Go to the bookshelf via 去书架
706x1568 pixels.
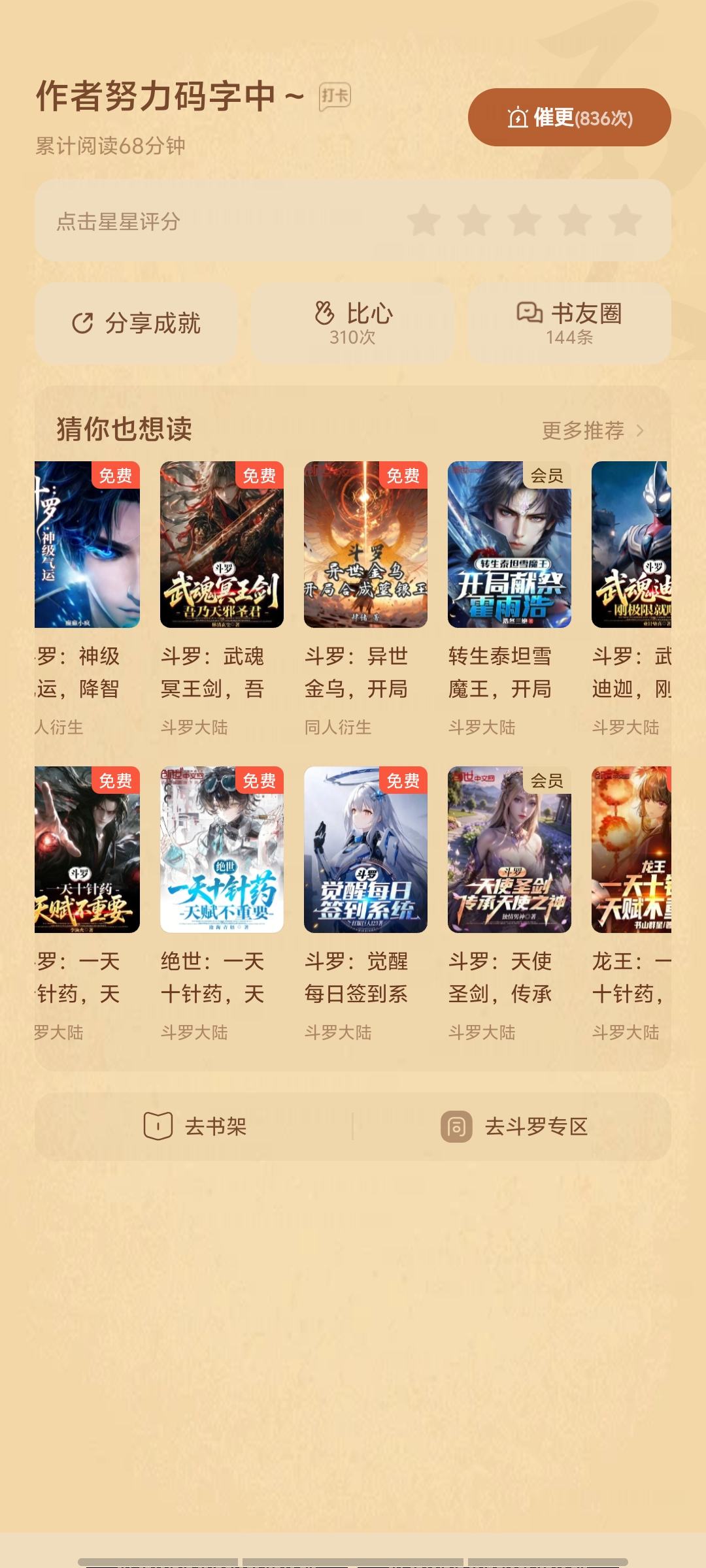[x=195, y=1126]
